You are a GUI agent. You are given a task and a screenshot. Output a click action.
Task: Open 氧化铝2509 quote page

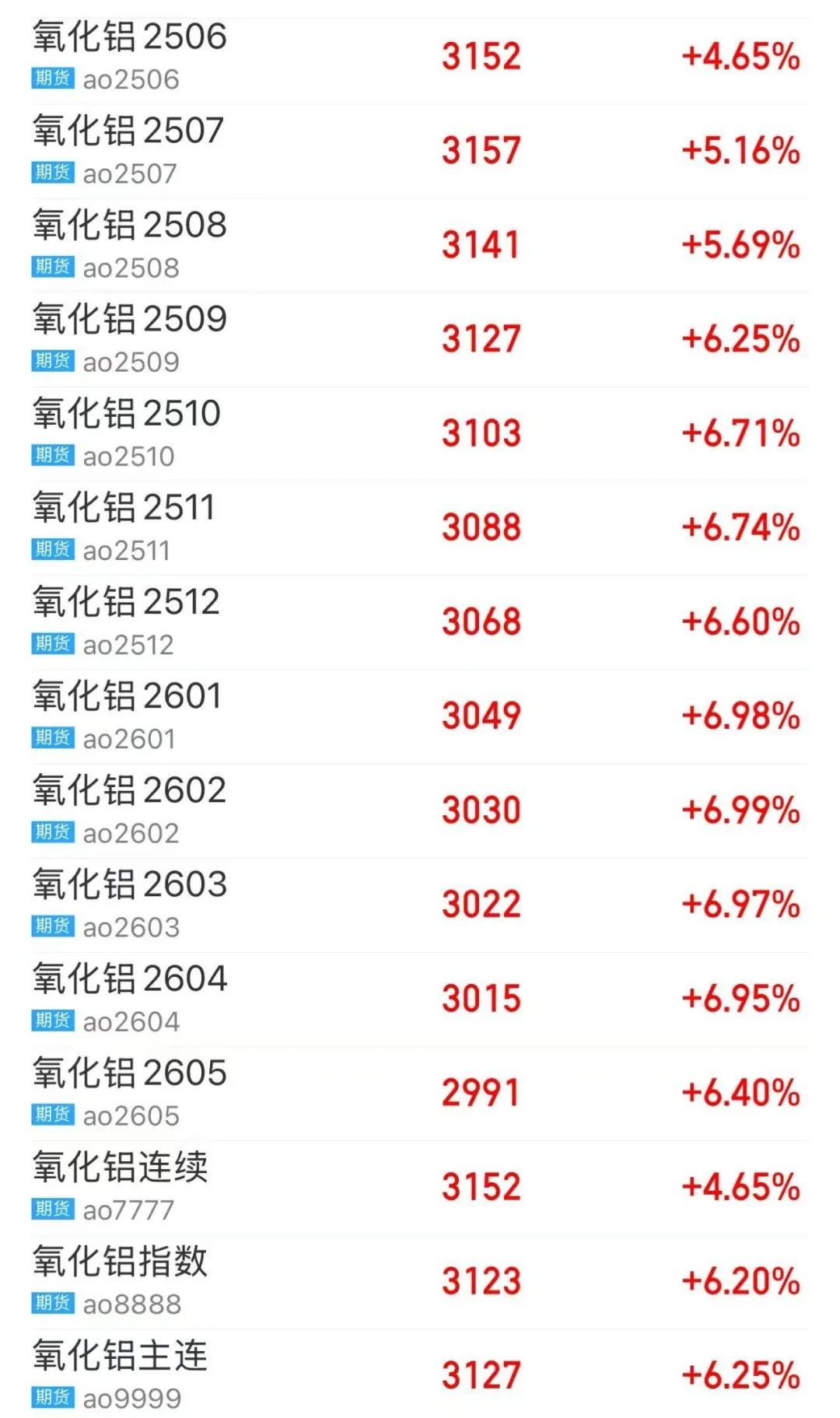click(x=129, y=338)
